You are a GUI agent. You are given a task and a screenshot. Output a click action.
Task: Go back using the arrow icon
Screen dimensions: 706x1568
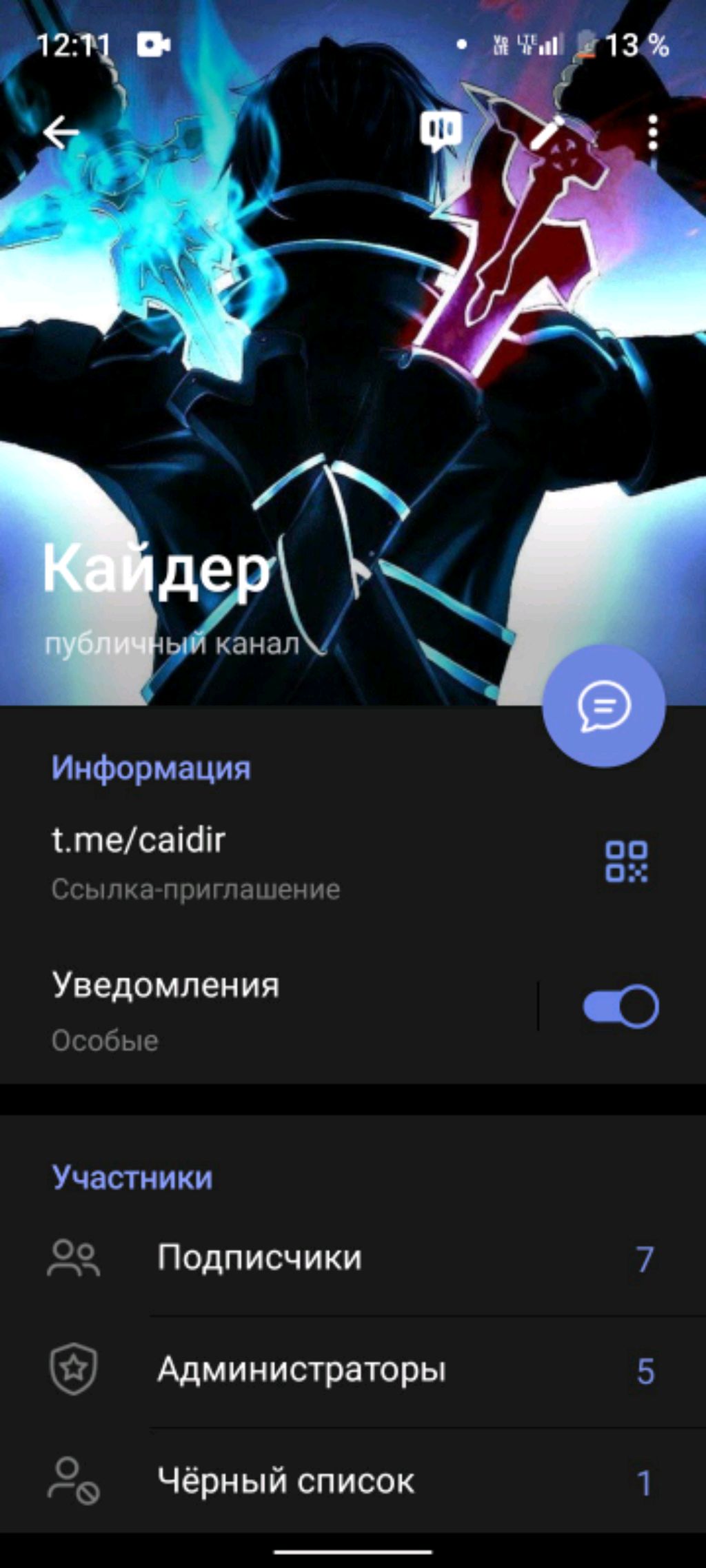61,132
